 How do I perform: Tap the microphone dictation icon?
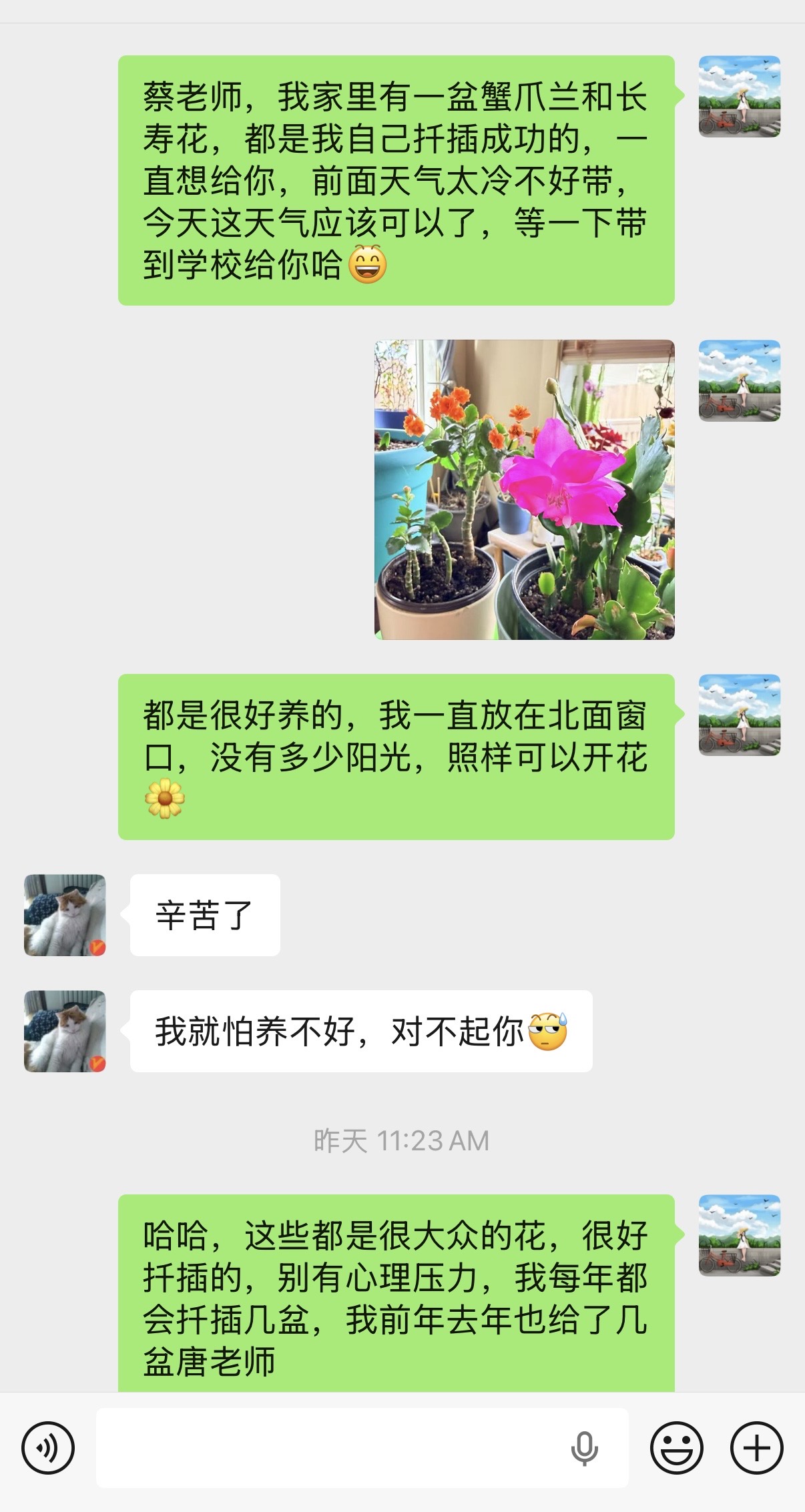584,1448
